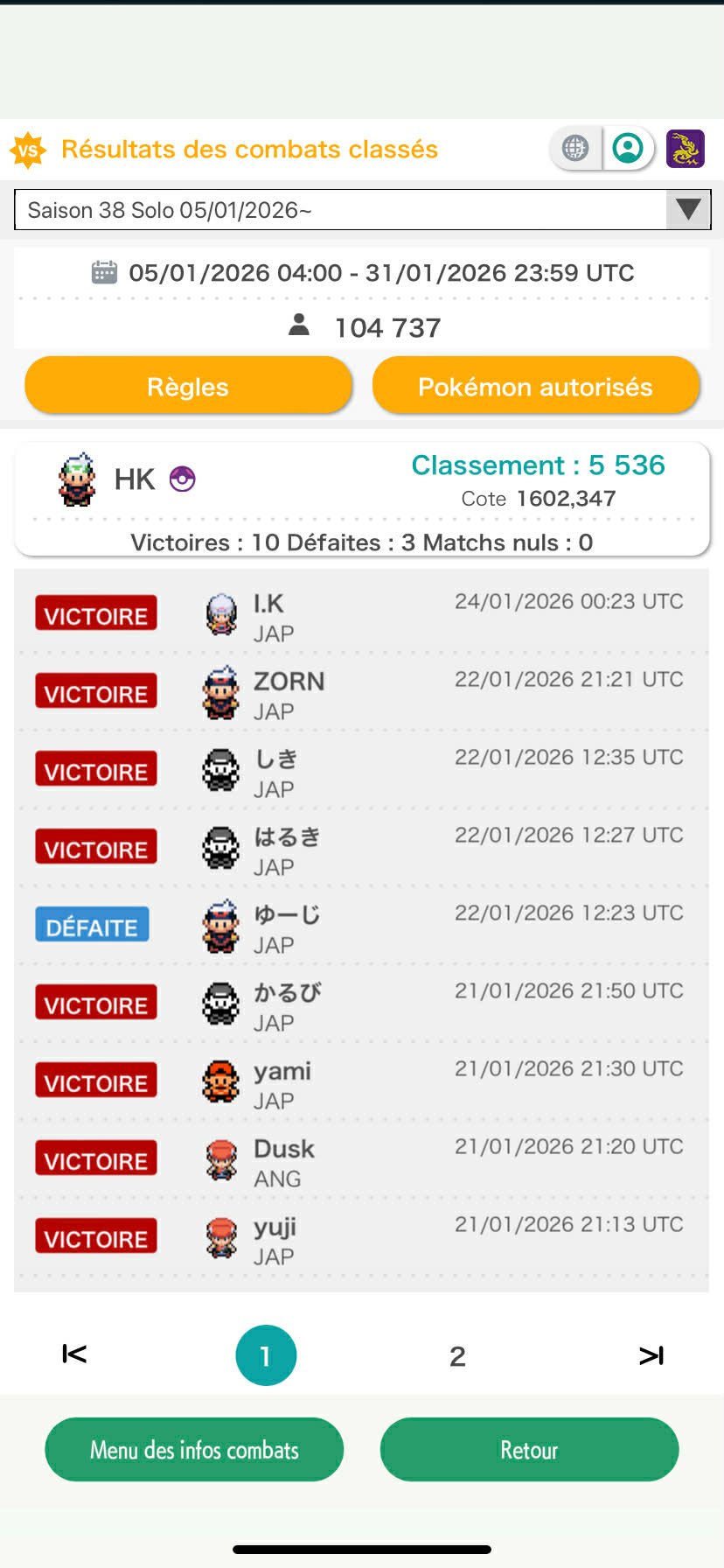Tap the Retour button
This screenshot has width=724, height=1568.
[529, 1450]
